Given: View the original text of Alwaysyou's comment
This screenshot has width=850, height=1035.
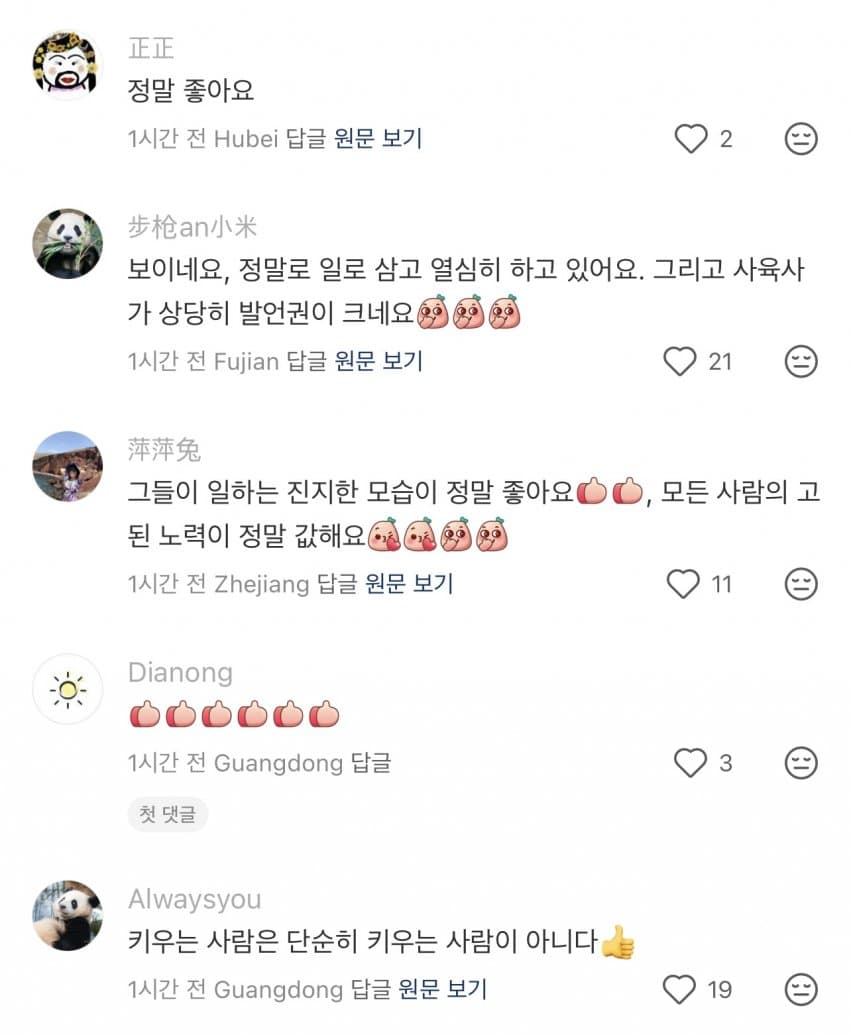Looking at the screenshot, I should coord(442,990).
